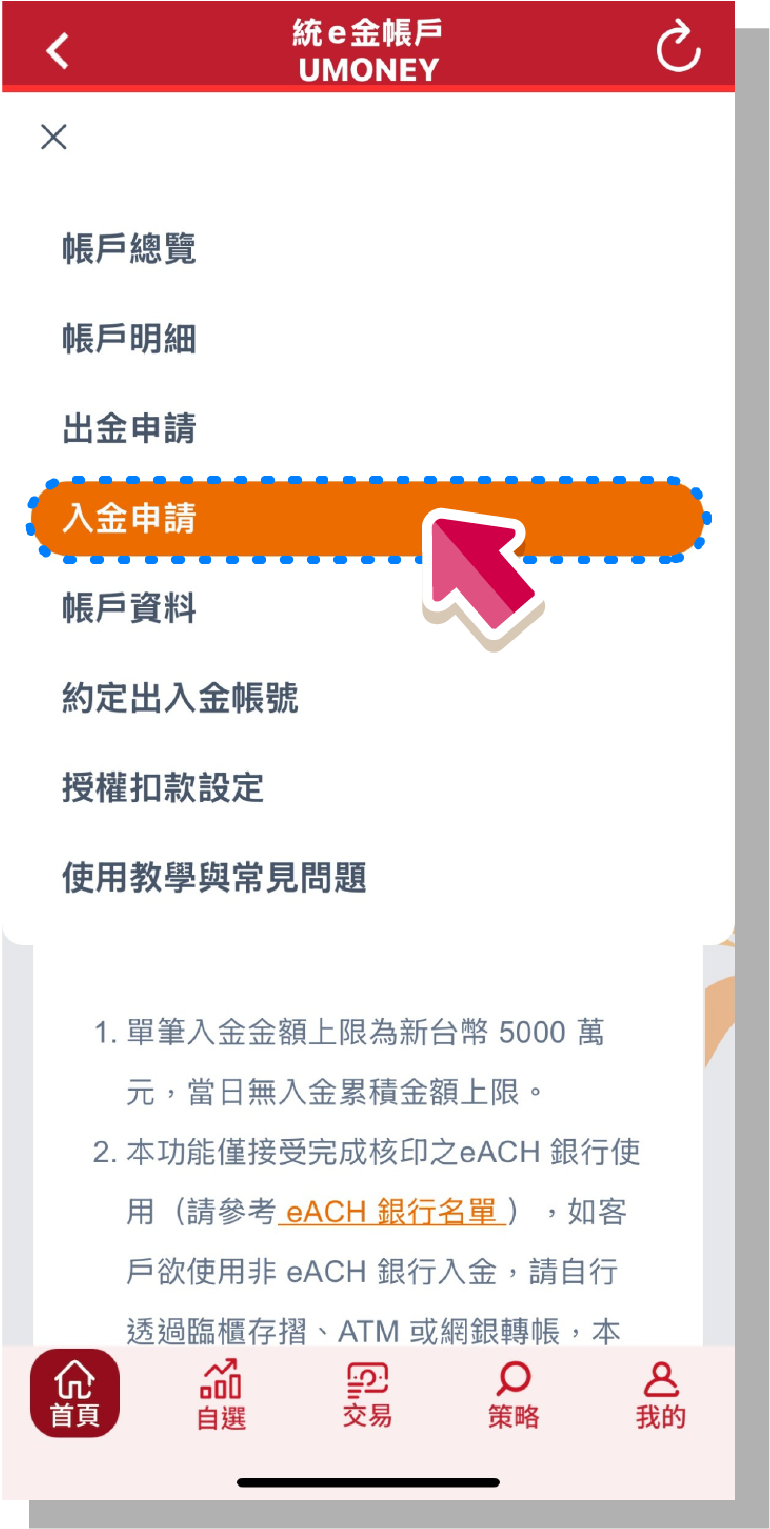The width and height of the screenshot is (770, 1529).
Task: Open 帳戶總覽 from the menu
Action: (x=129, y=249)
